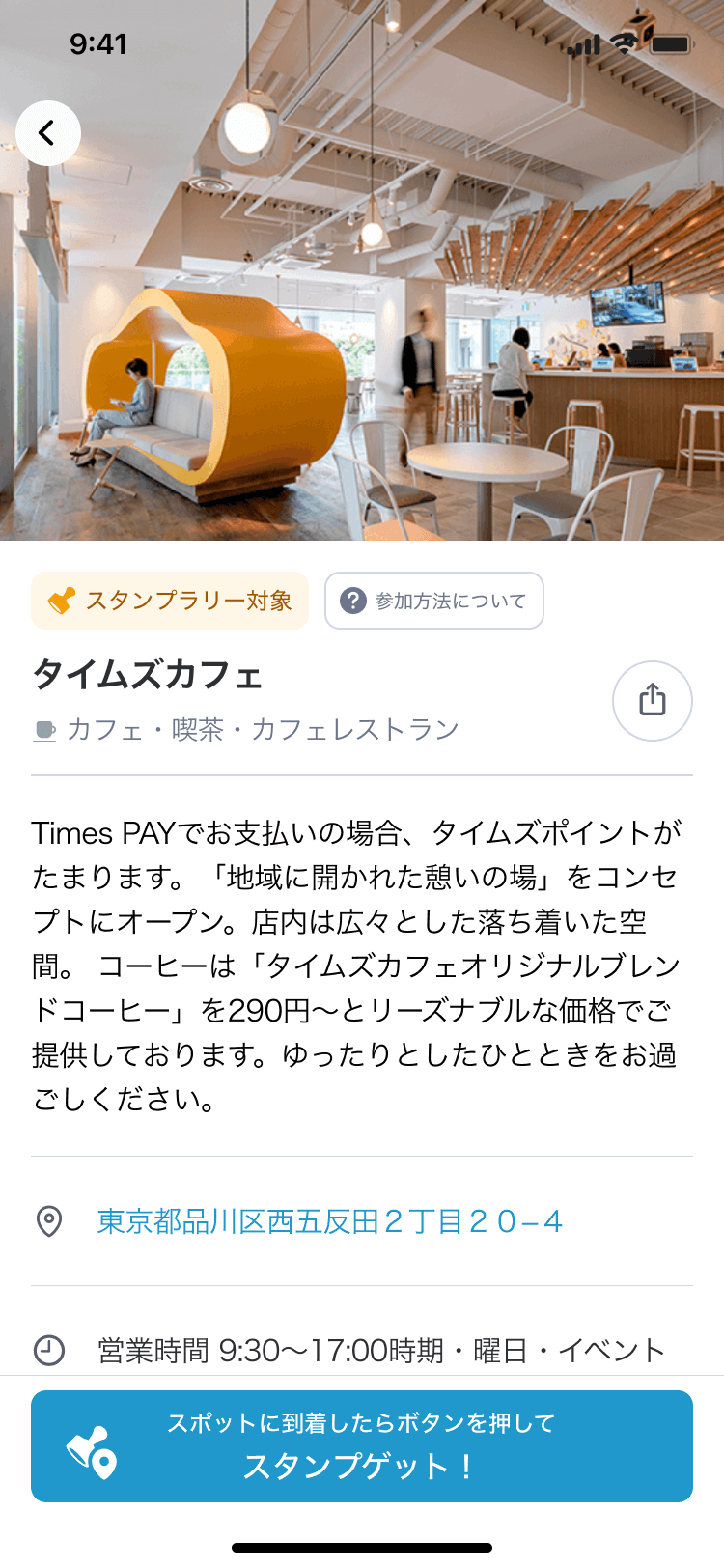
Task: Open the share icon beside the cafe name
Action: pyautogui.click(x=653, y=701)
